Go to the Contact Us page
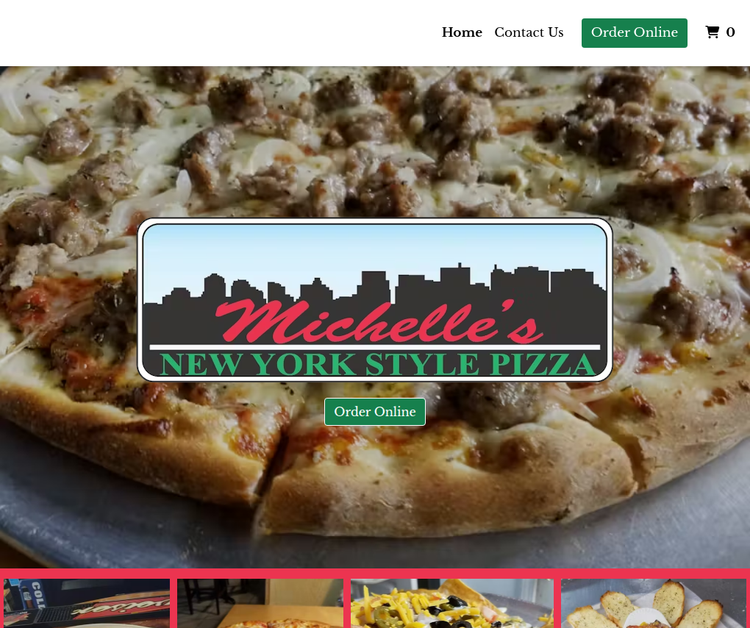This screenshot has width=750, height=628. pyautogui.click(x=528, y=33)
